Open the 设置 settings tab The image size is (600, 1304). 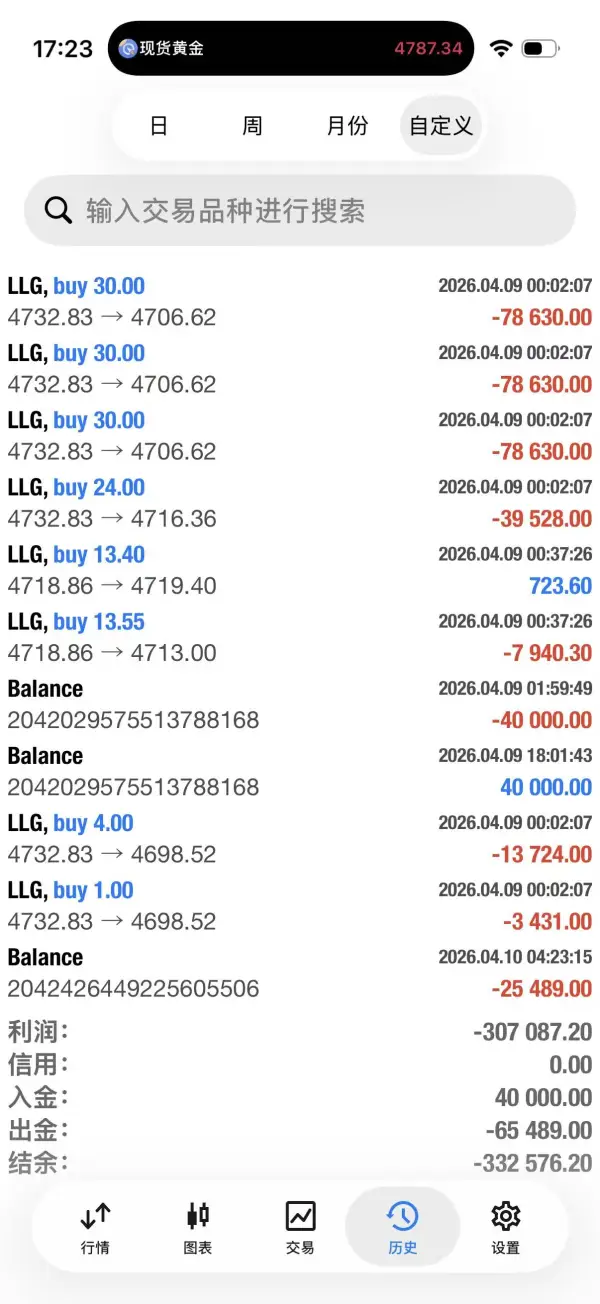point(506,1229)
